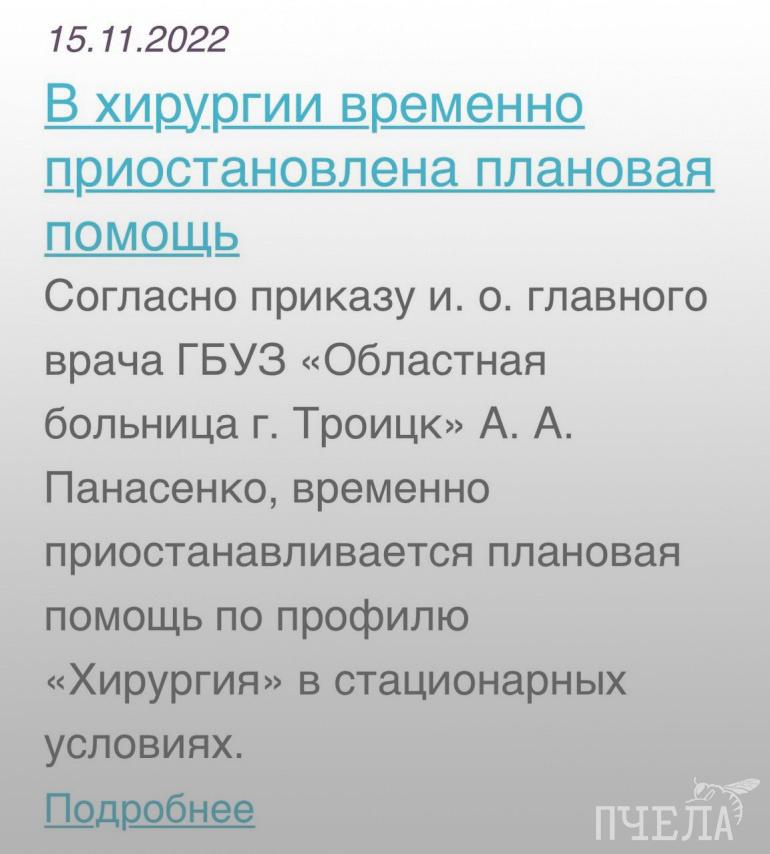Tap the Подробнее link

[150, 808]
